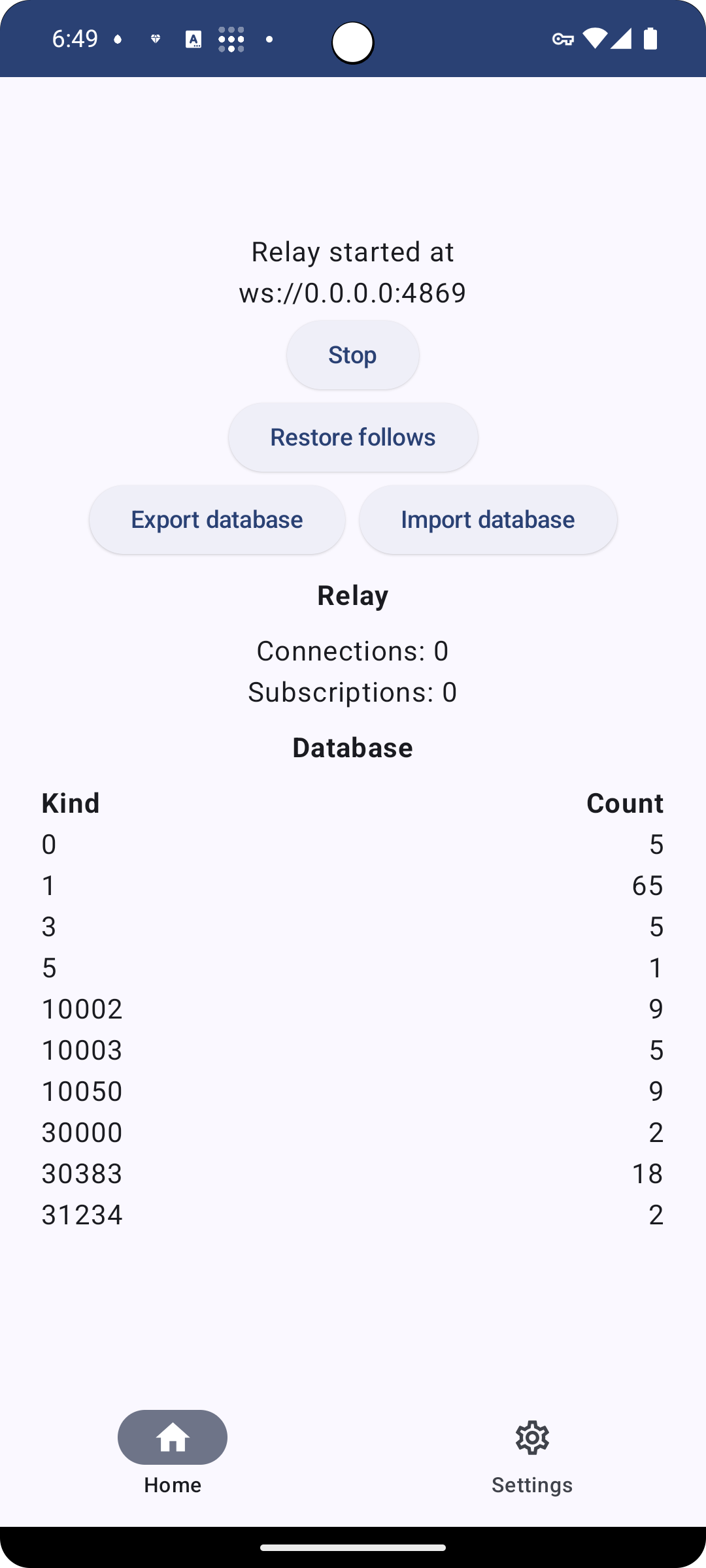Screen dimensions: 706x1568
Task: Tap the Restore follows button
Action: 353,437
